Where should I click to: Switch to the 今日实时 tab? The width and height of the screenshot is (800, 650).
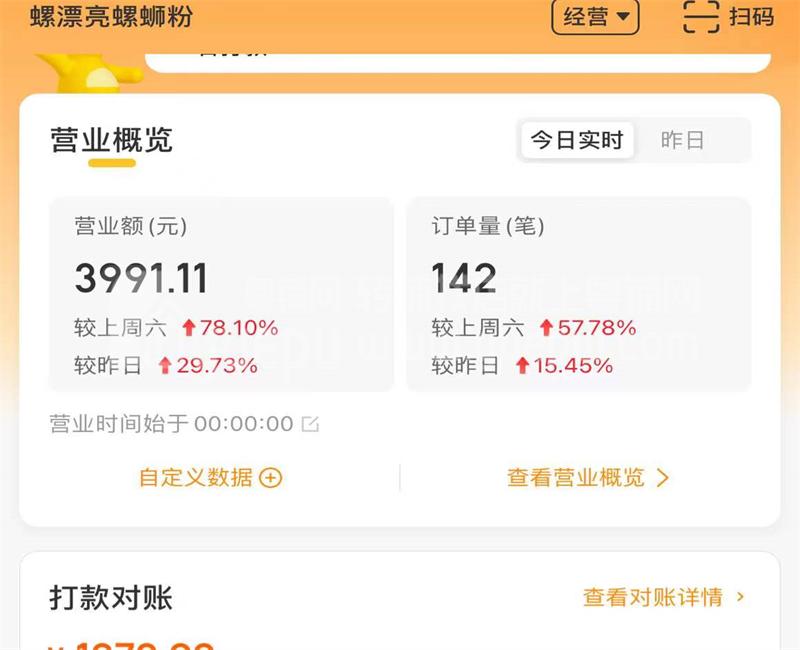[576, 141]
